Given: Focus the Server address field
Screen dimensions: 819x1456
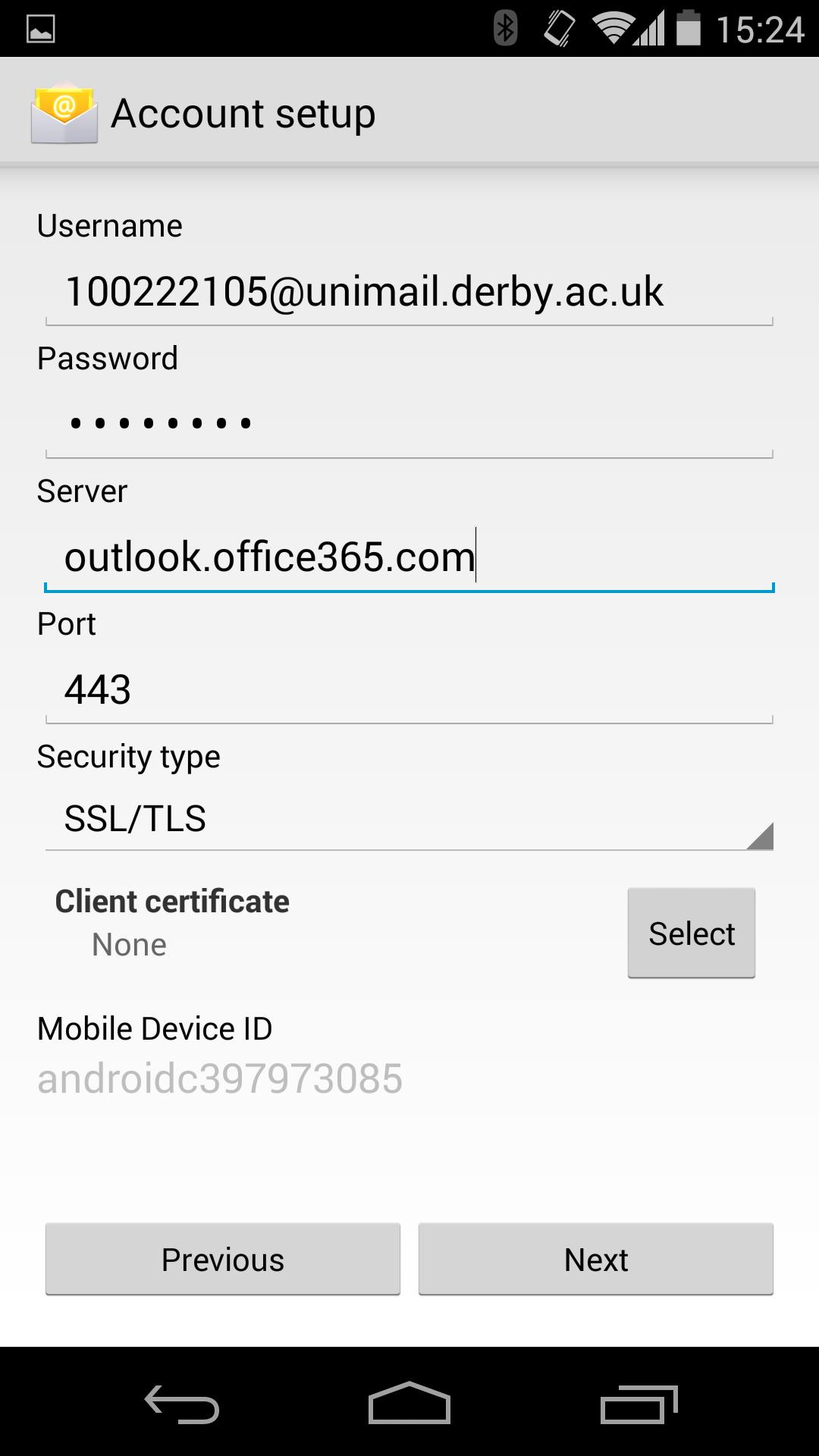Looking at the screenshot, I should [x=409, y=558].
